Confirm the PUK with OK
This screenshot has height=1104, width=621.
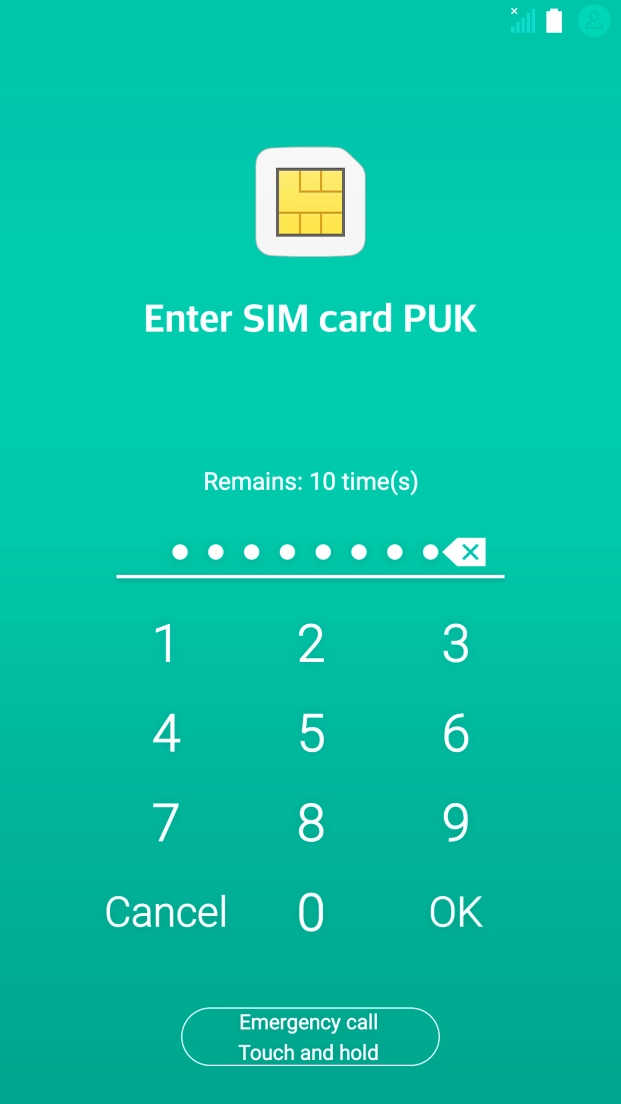click(x=456, y=912)
